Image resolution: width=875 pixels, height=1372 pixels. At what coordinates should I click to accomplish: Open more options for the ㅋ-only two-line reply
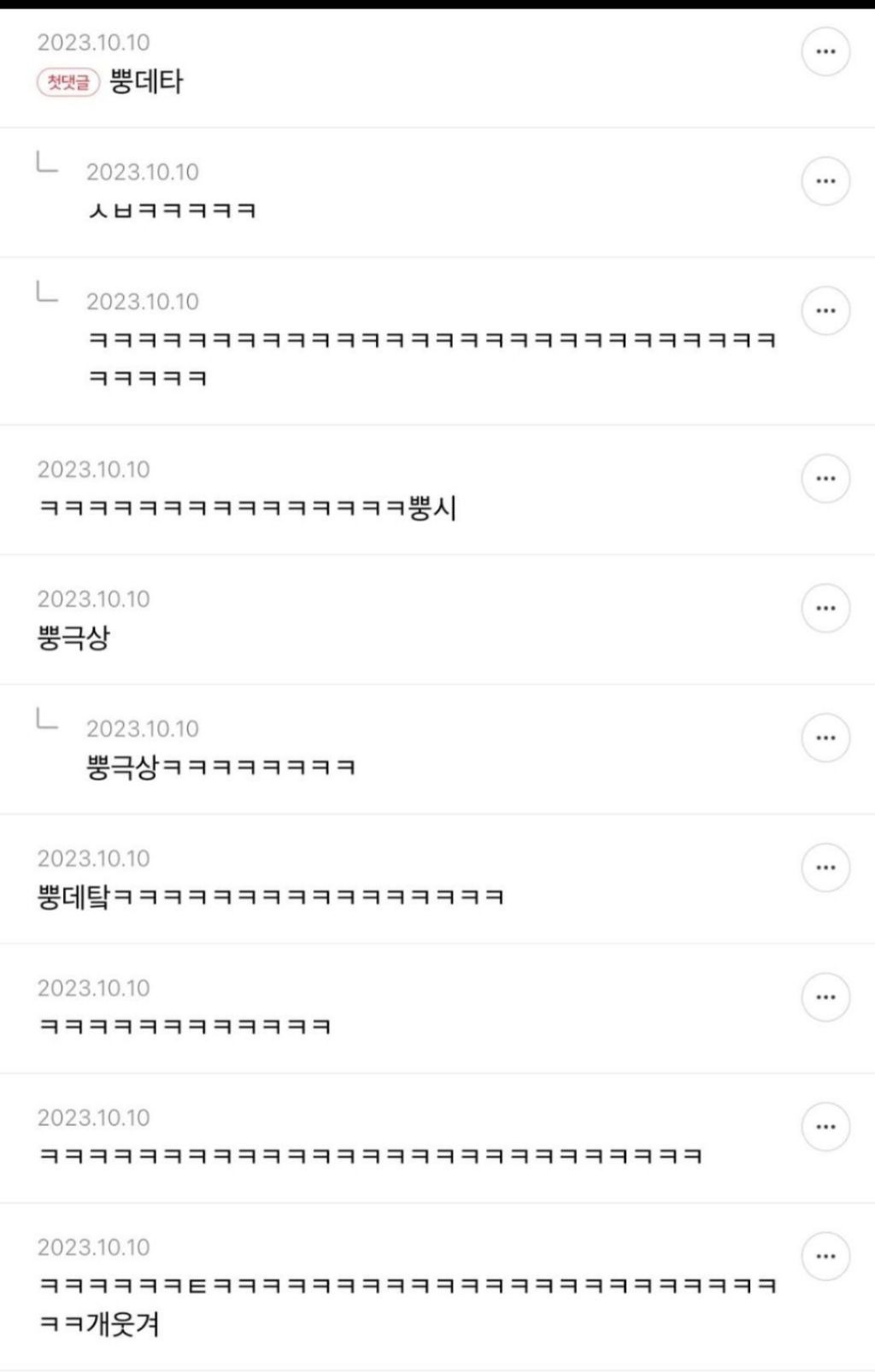(825, 311)
